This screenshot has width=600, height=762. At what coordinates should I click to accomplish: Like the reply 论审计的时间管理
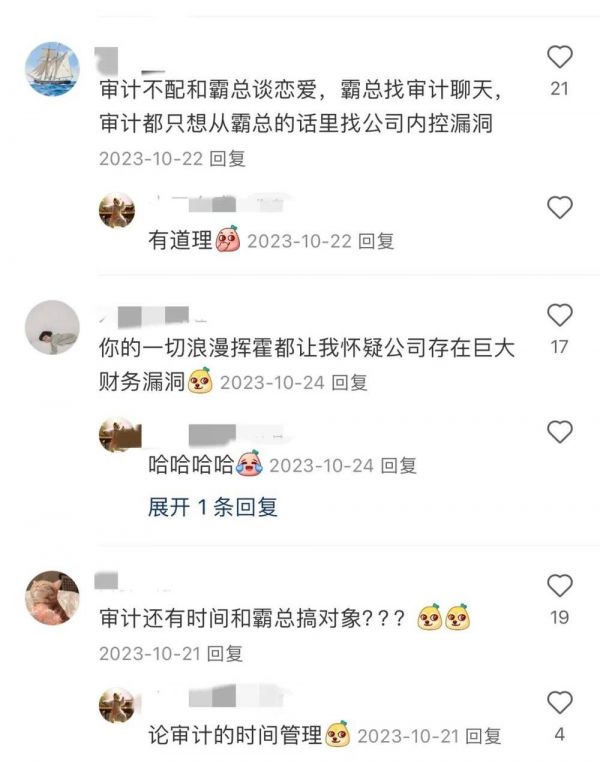tap(560, 702)
